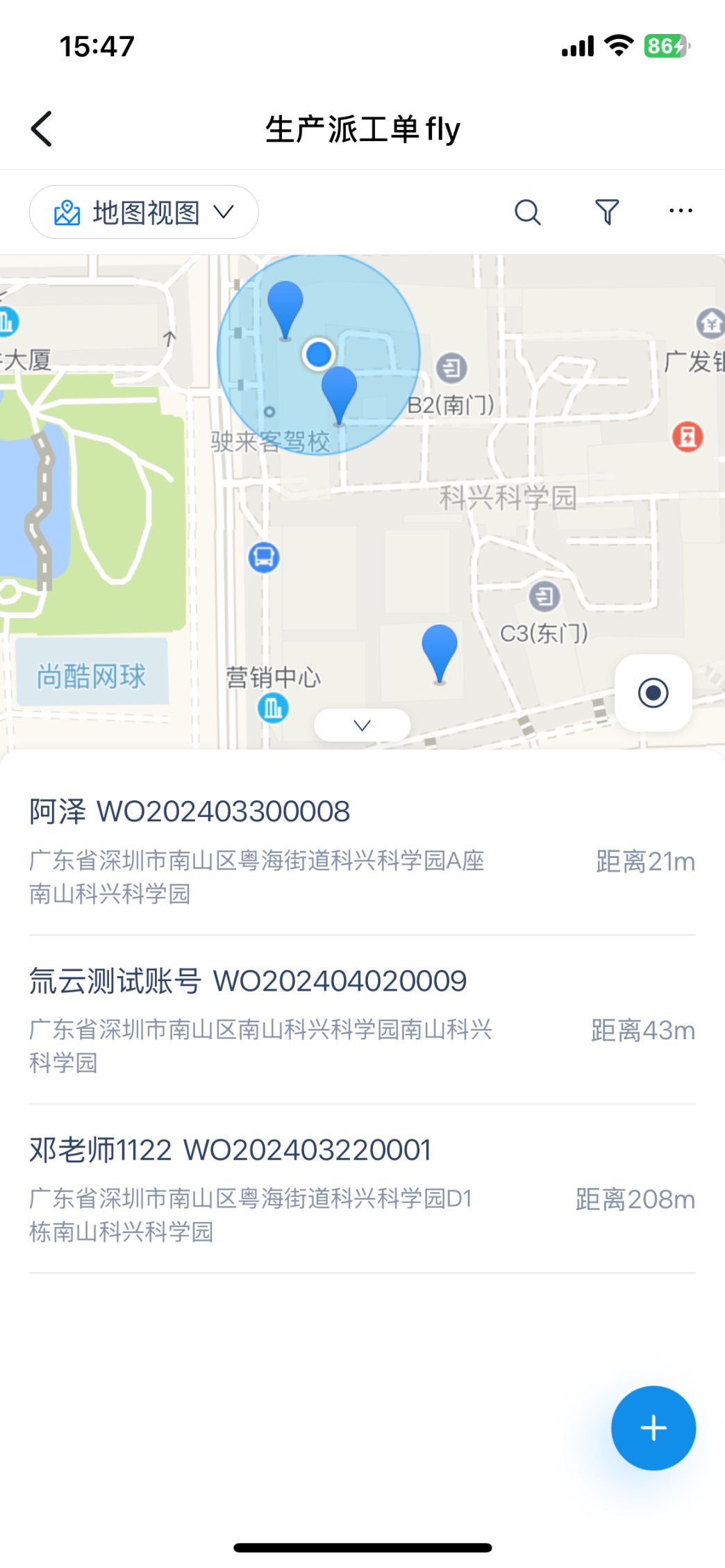Add a new work order with plus button
Viewport: 725px width, 1568px height.
click(653, 1428)
